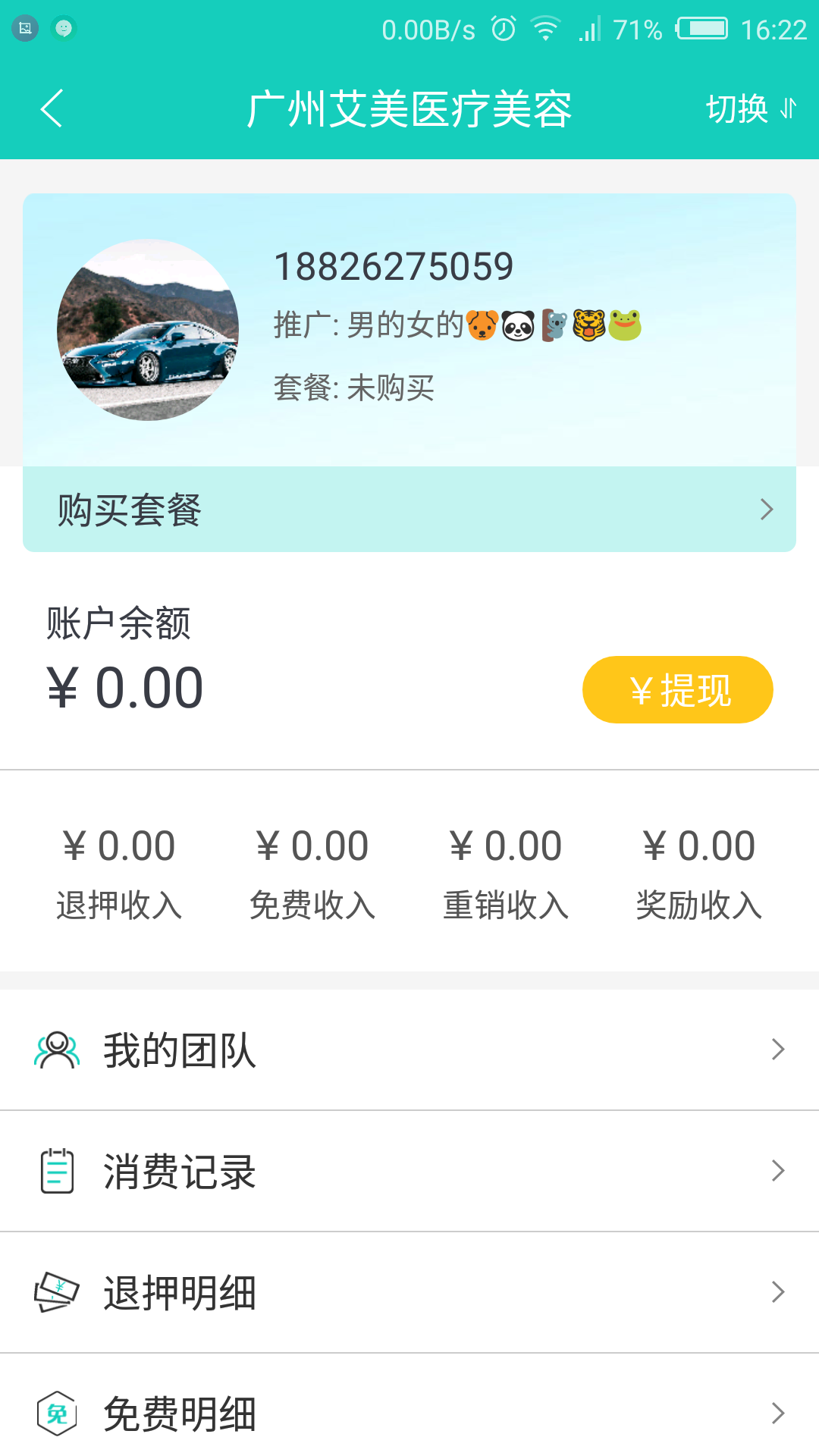Open 我的团队 team page
This screenshot has height=1456, width=819.
tap(409, 1050)
